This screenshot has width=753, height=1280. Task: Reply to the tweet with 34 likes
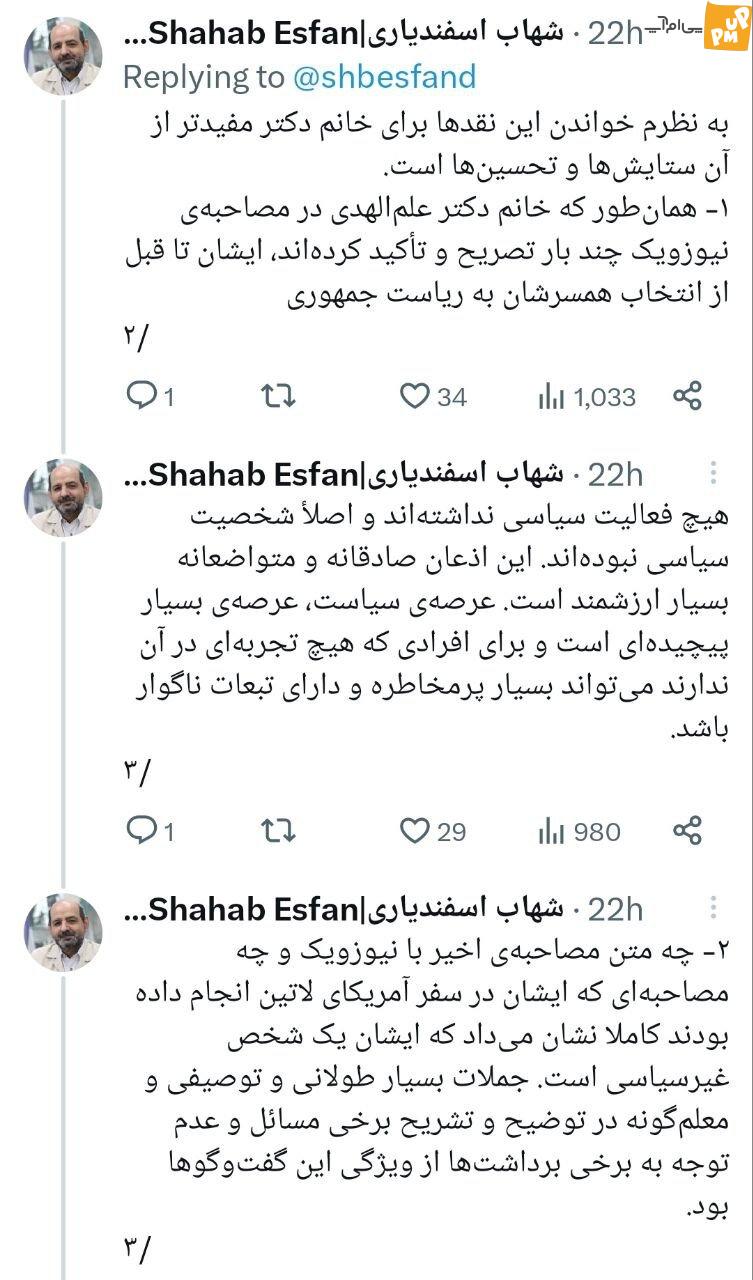point(150,397)
